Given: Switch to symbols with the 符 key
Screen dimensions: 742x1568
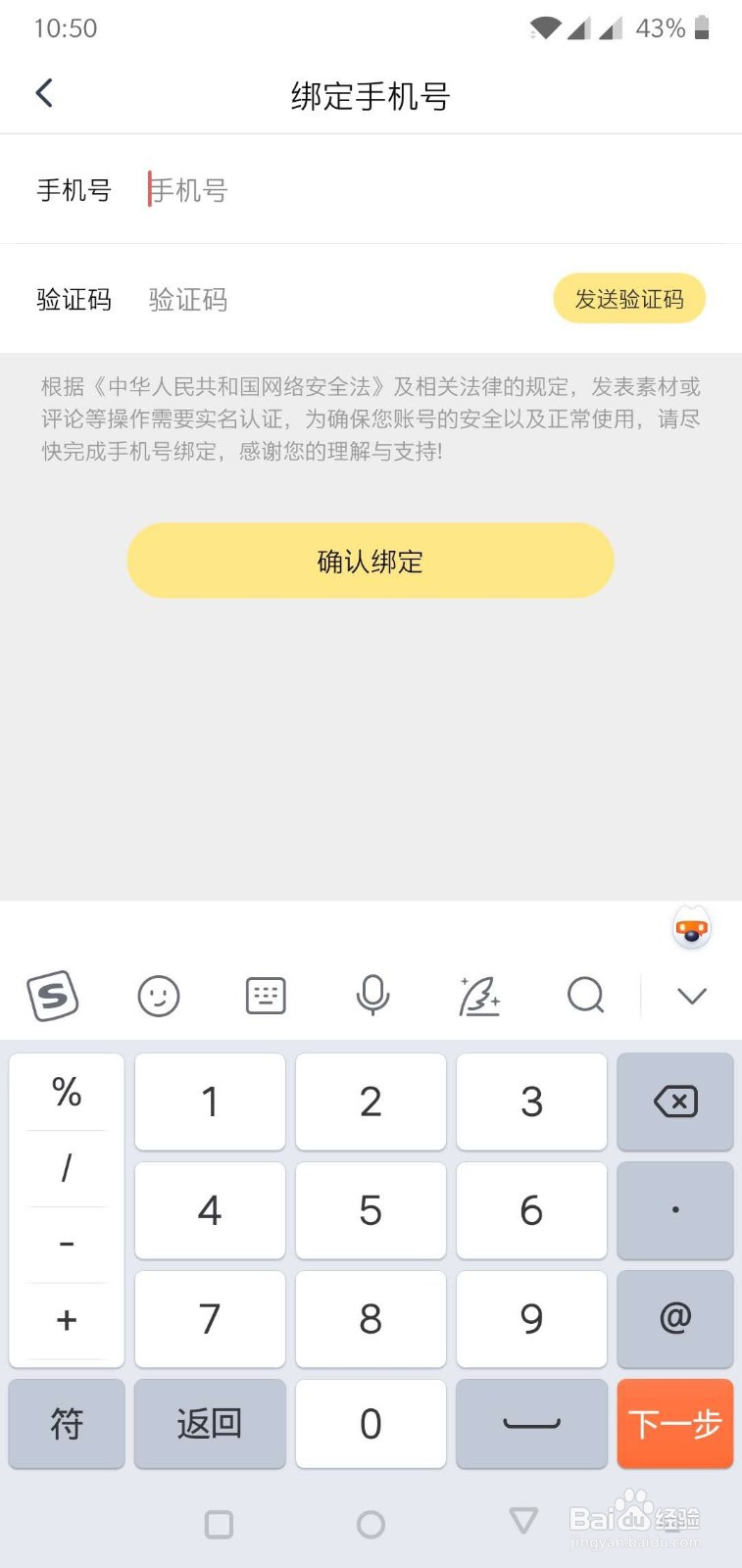Looking at the screenshot, I should point(67,1423).
